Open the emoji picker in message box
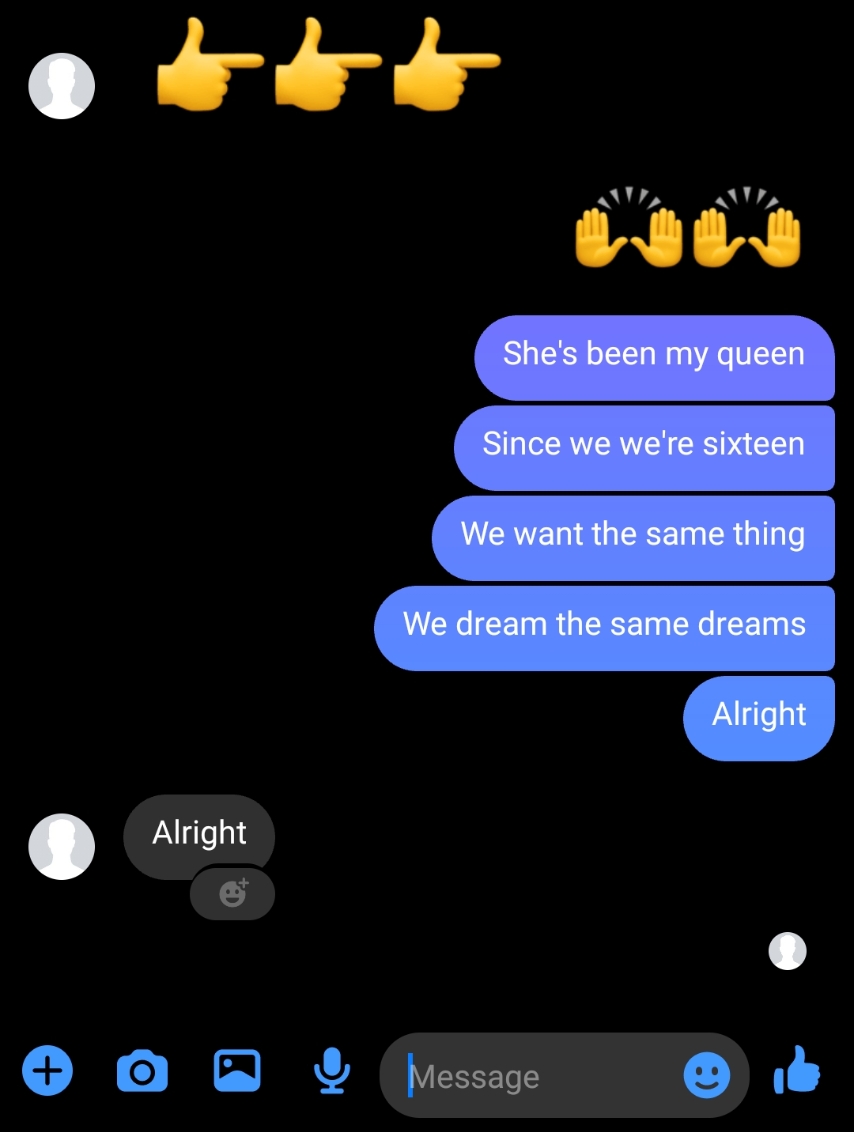The width and height of the screenshot is (854, 1132). click(707, 1075)
